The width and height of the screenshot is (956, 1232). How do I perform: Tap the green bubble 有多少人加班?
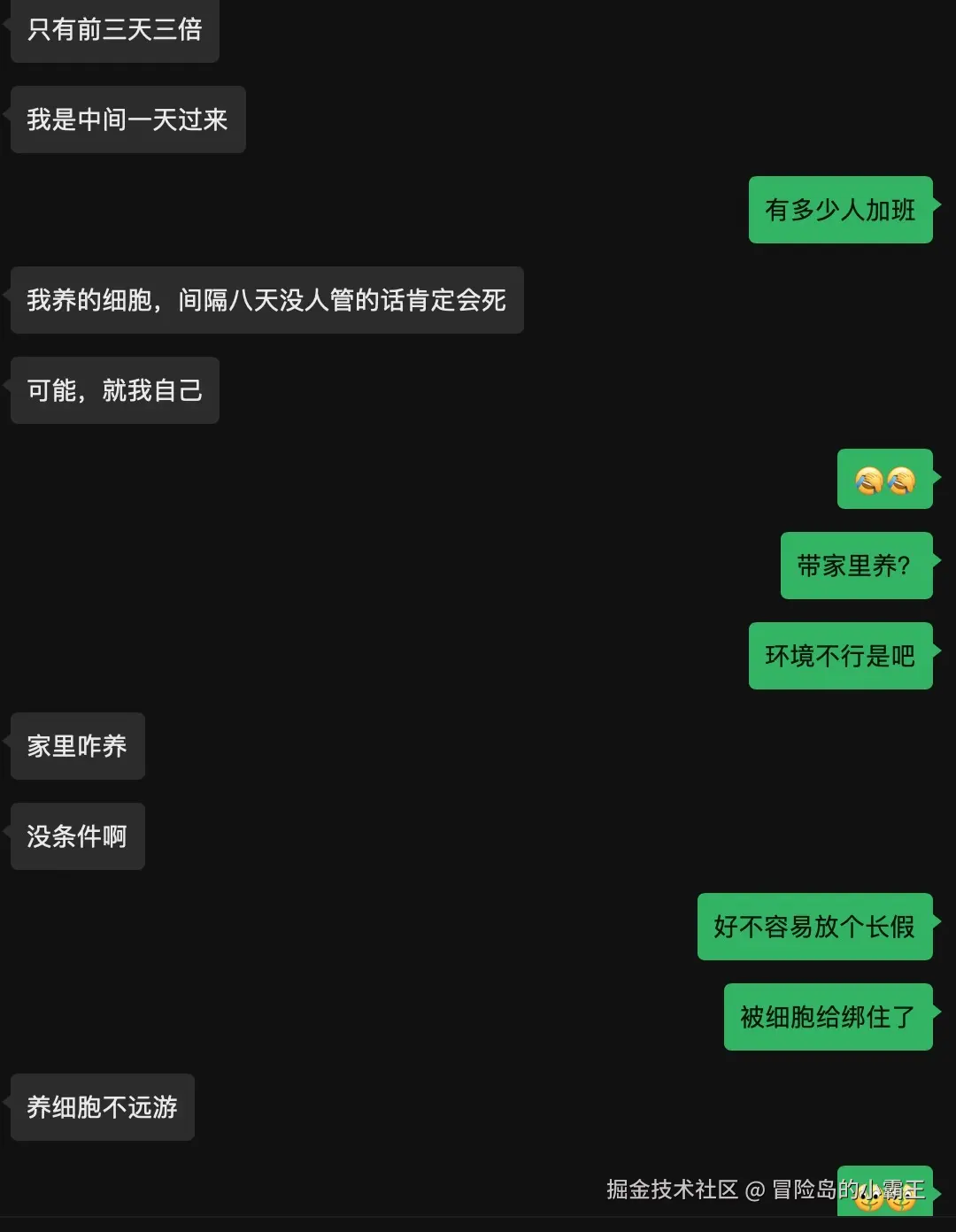pos(839,211)
